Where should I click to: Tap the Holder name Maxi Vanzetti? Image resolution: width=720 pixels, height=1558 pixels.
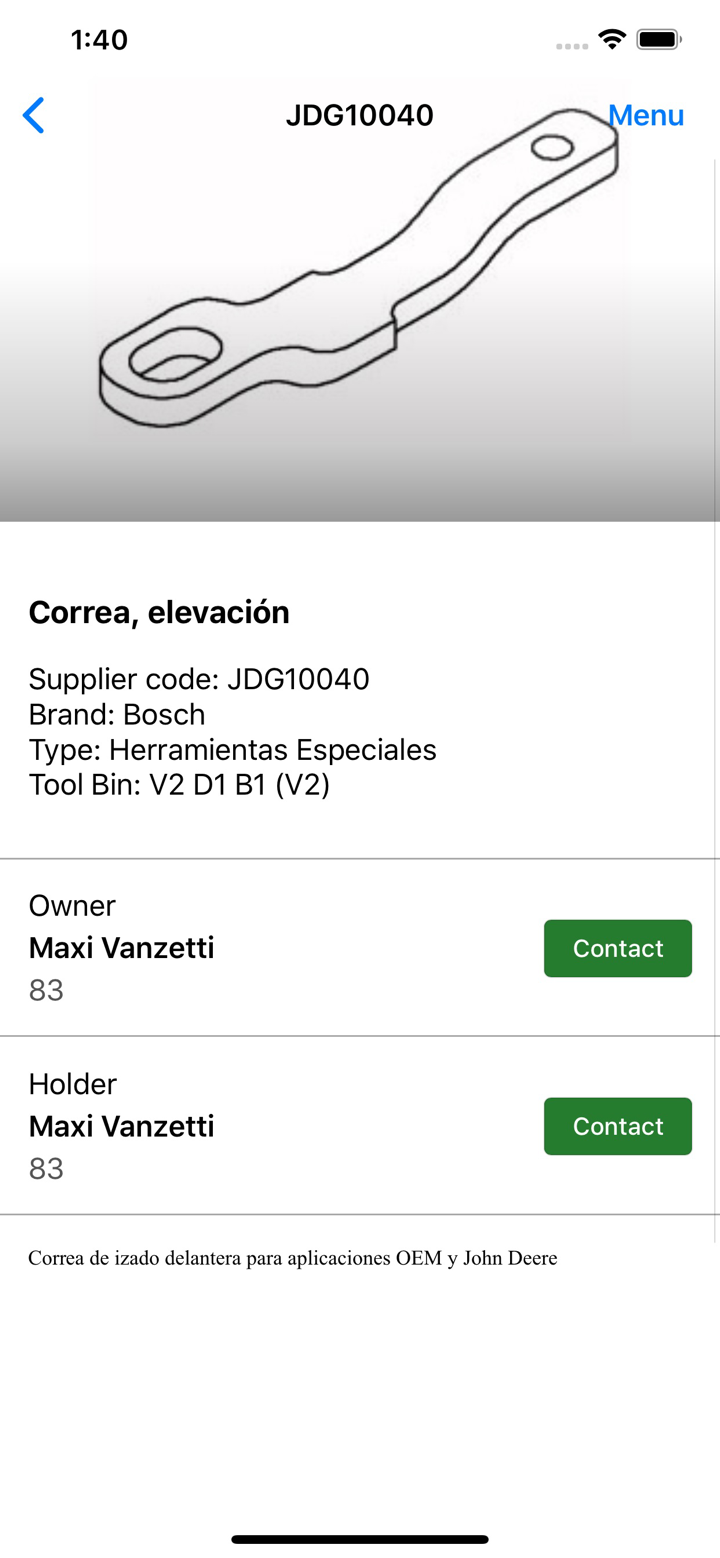pos(122,1126)
